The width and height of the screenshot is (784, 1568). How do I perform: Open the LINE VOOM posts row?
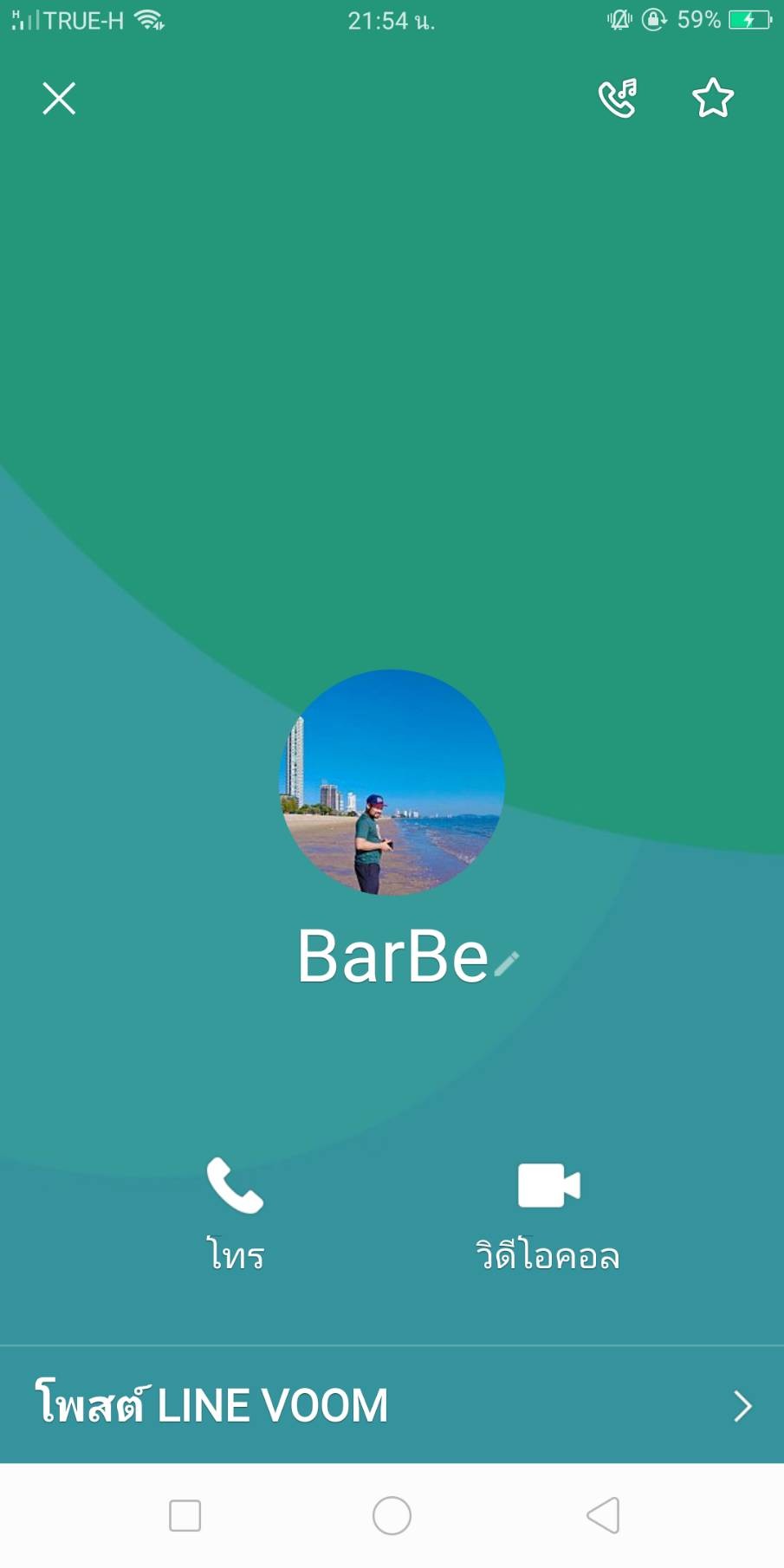pyautogui.click(x=392, y=1405)
